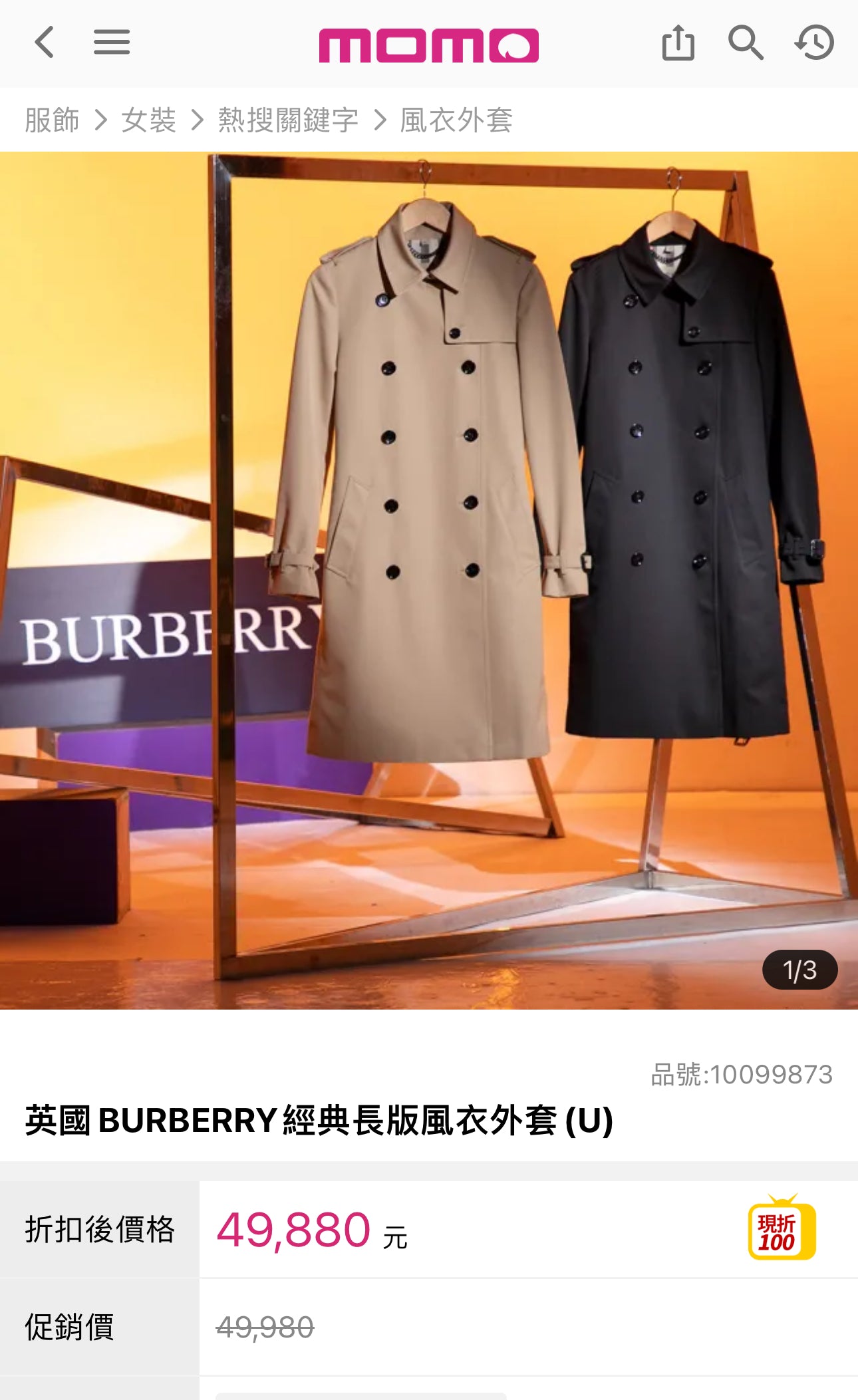
Task: Go back to the previous page
Action: pos(44,43)
